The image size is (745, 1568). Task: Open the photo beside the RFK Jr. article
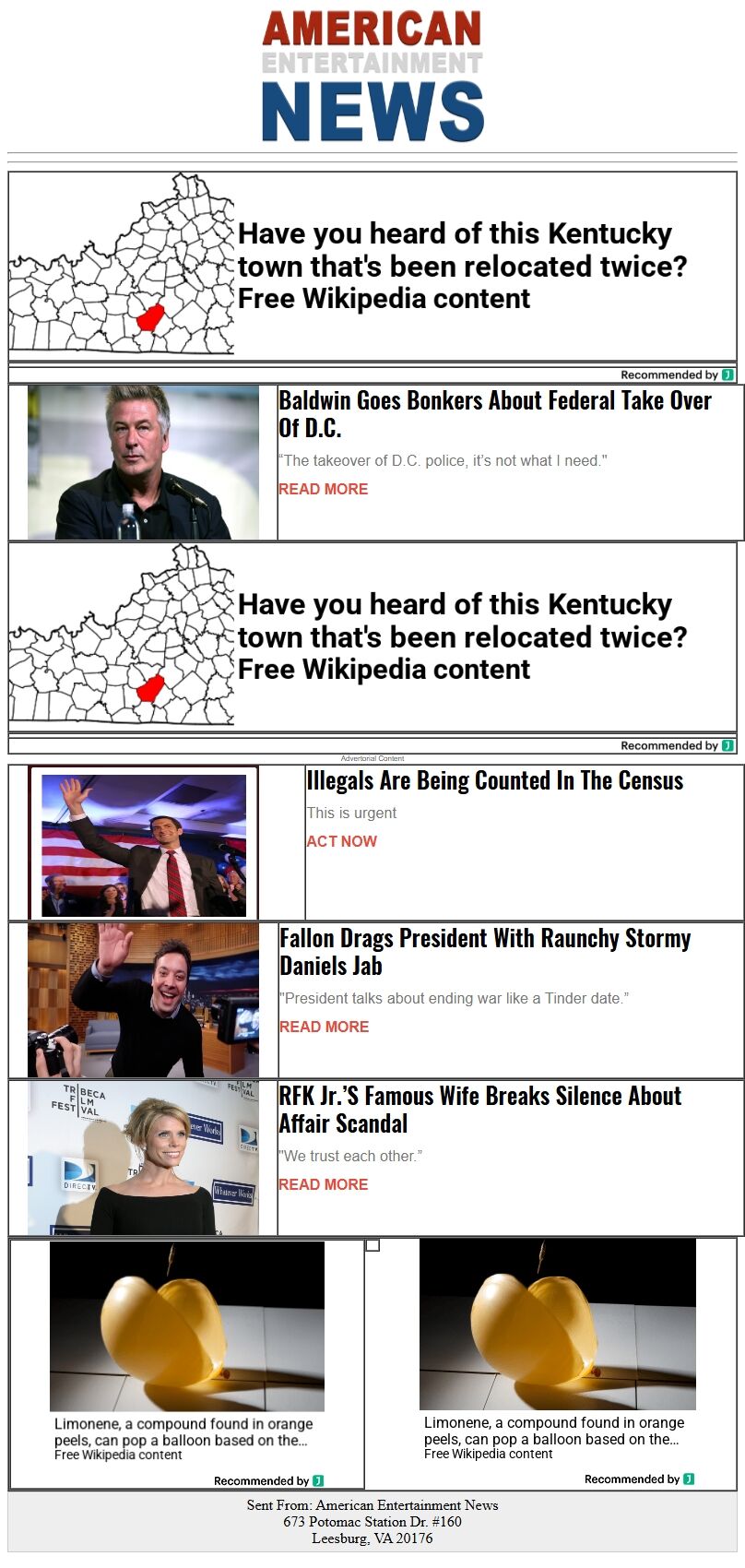click(143, 1158)
